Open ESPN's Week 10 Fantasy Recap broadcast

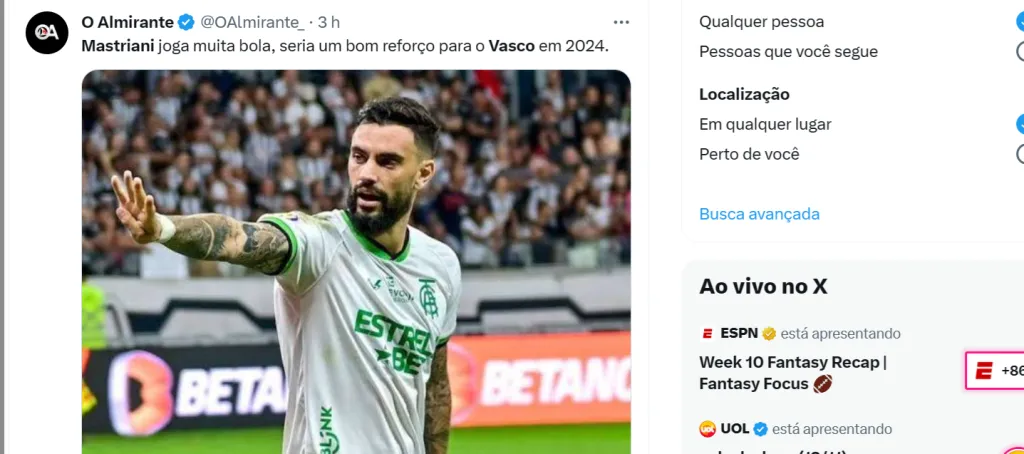tap(792, 372)
